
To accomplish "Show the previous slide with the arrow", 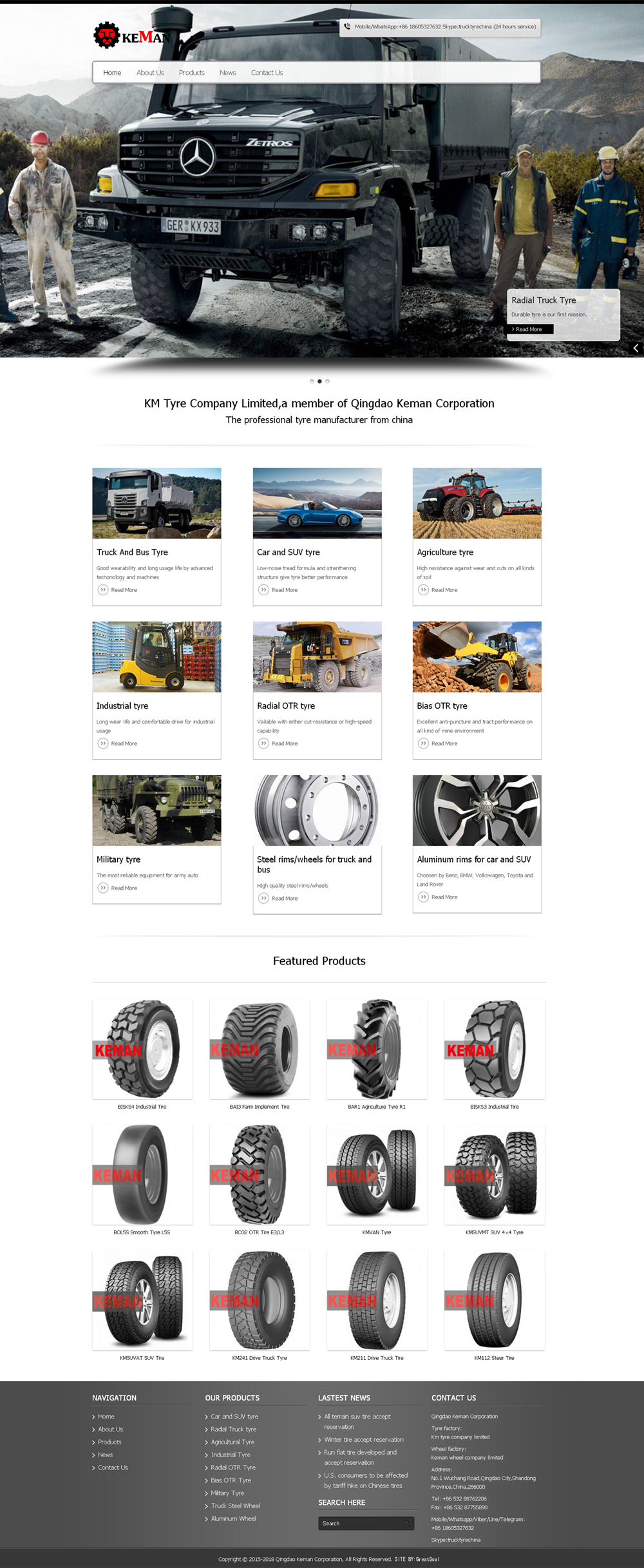I will click(636, 348).
